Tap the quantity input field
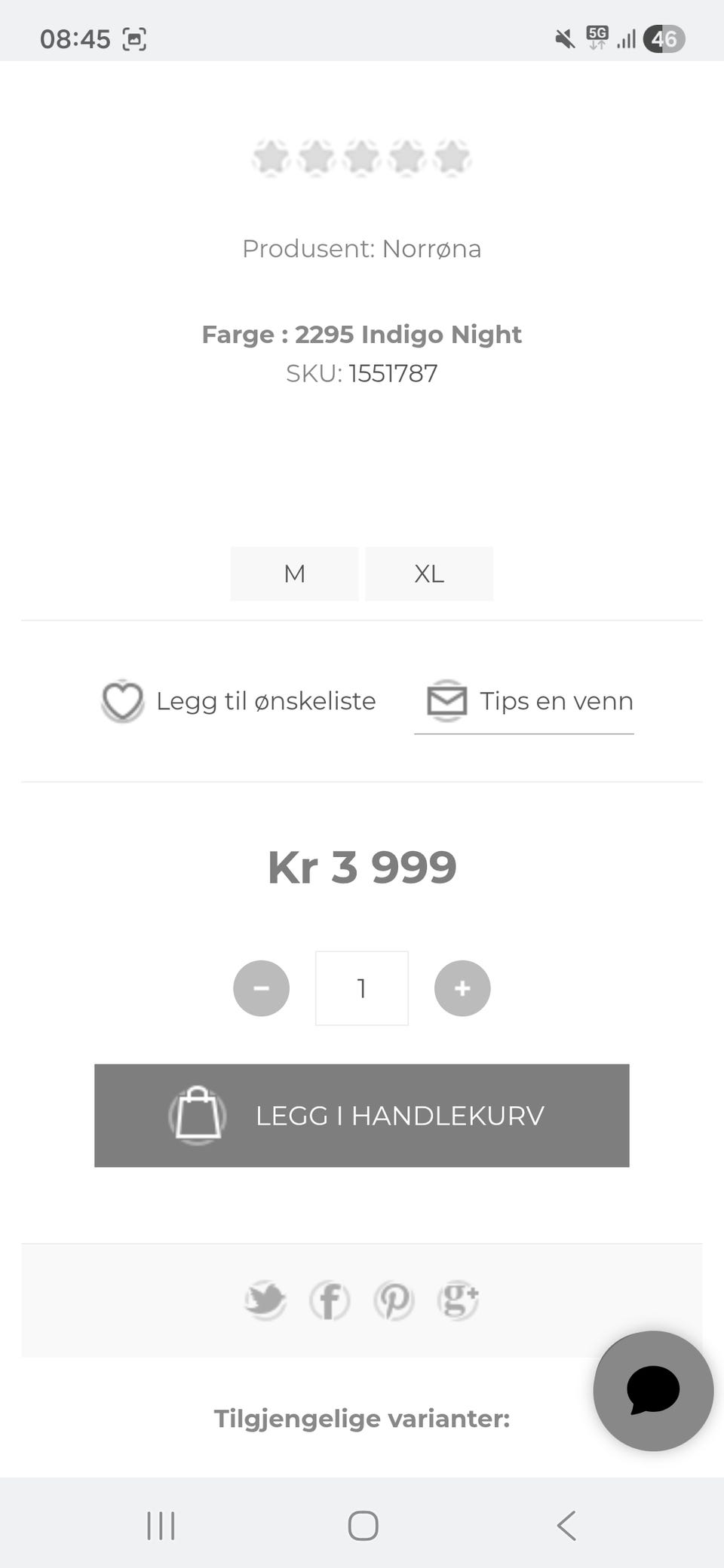Viewport: 724px width, 1568px height. click(362, 988)
